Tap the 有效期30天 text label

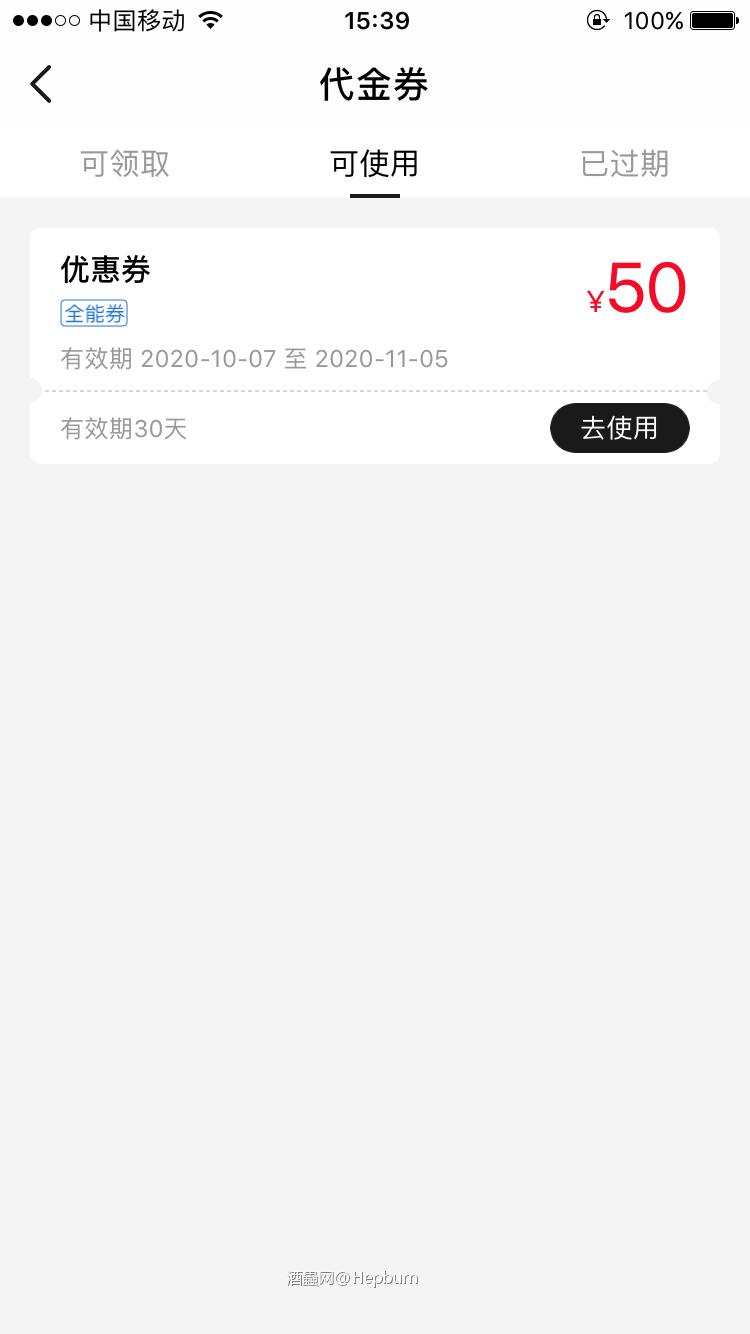tap(123, 428)
